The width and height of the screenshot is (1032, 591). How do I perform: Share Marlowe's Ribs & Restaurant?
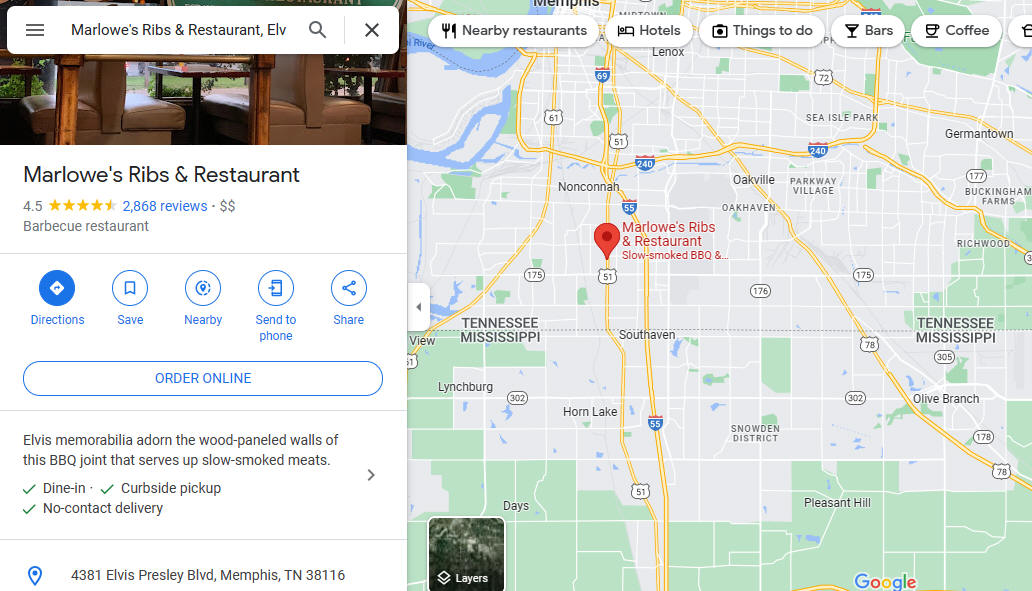pos(349,289)
